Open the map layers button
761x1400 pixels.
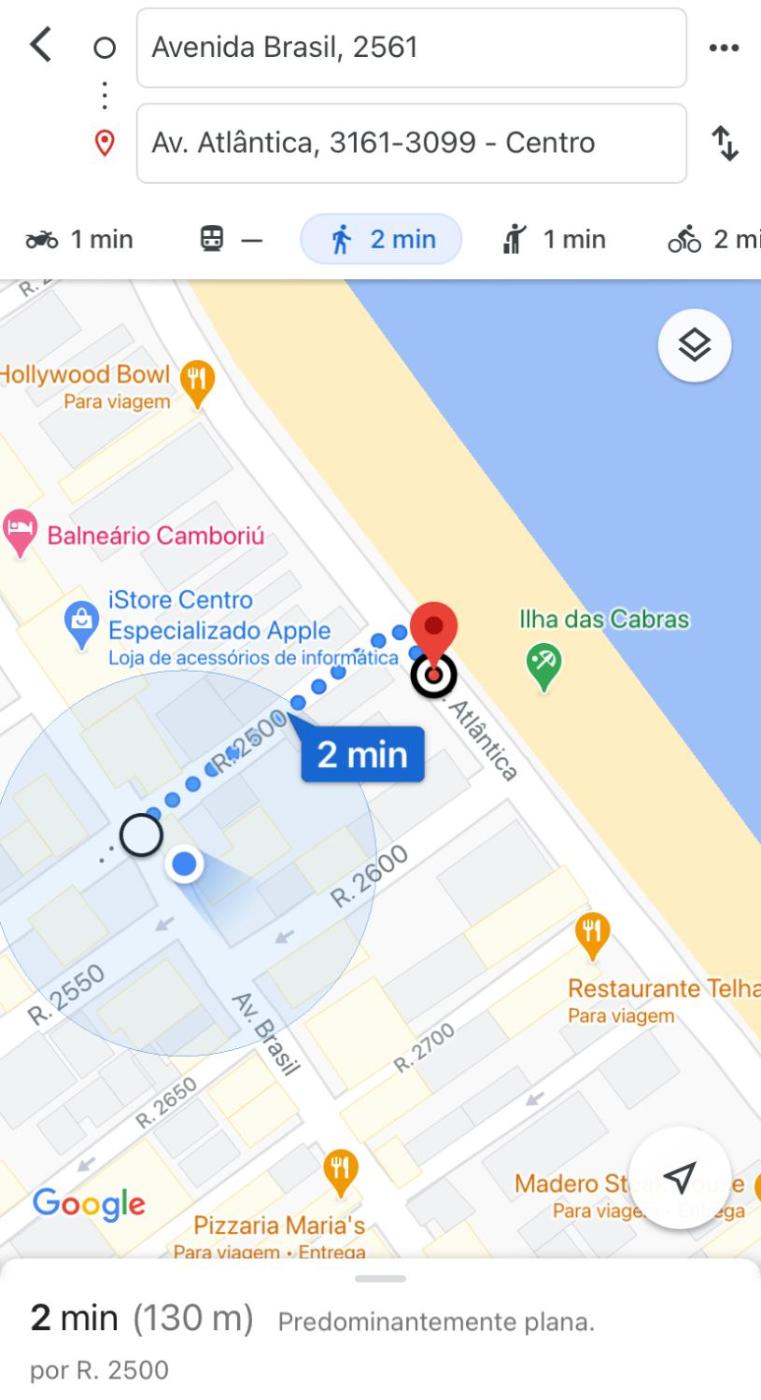(x=695, y=345)
